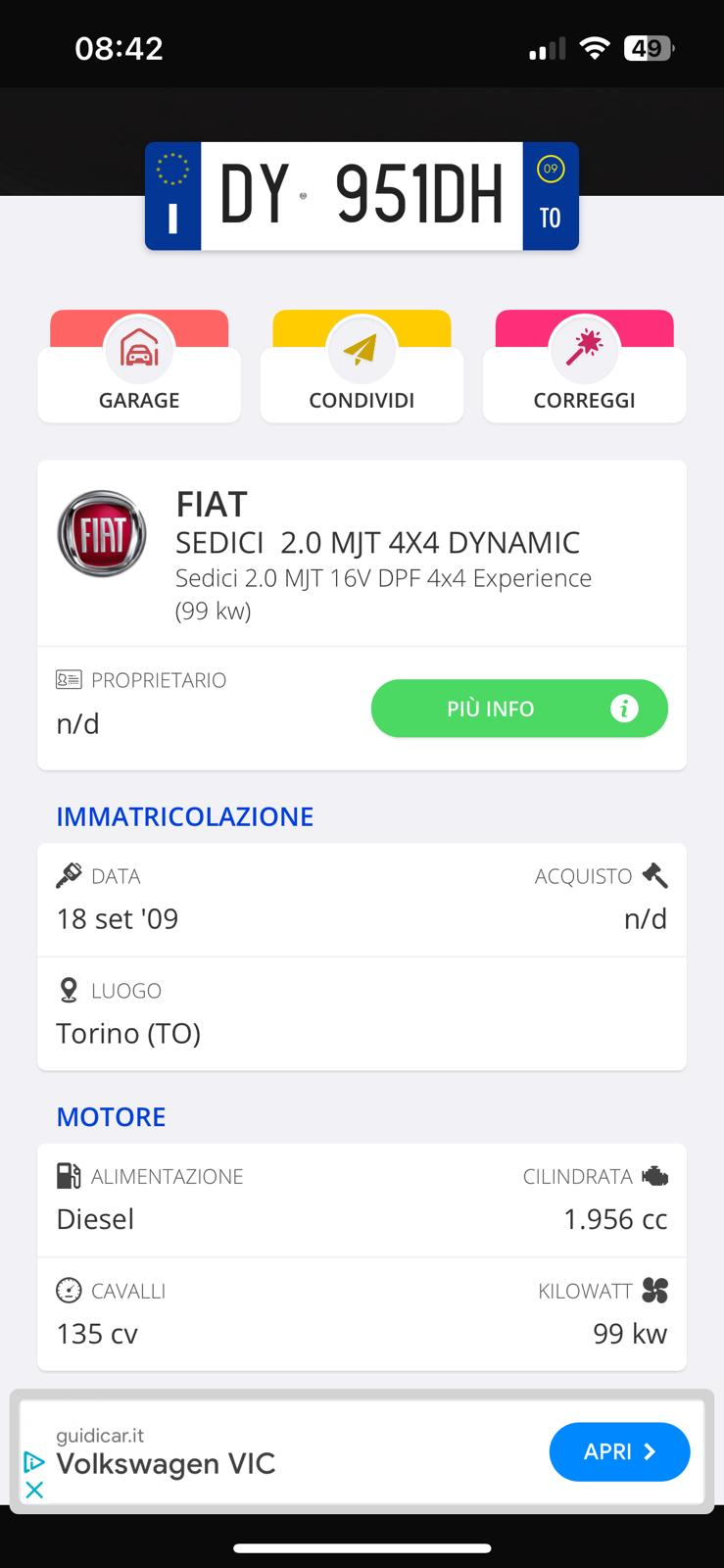Open the ad choices triangle icon

tap(34, 1463)
